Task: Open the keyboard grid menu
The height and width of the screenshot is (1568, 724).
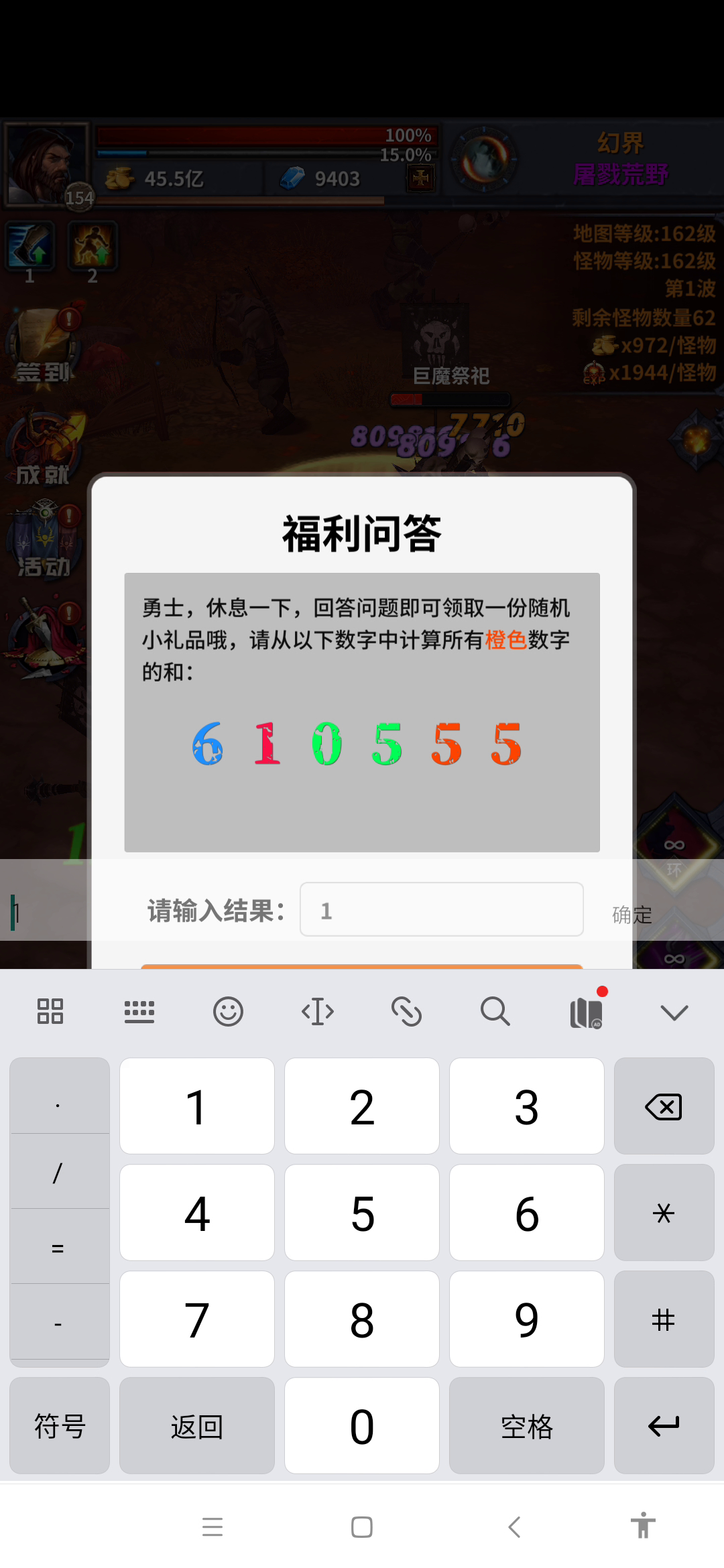Action: [50, 1011]
